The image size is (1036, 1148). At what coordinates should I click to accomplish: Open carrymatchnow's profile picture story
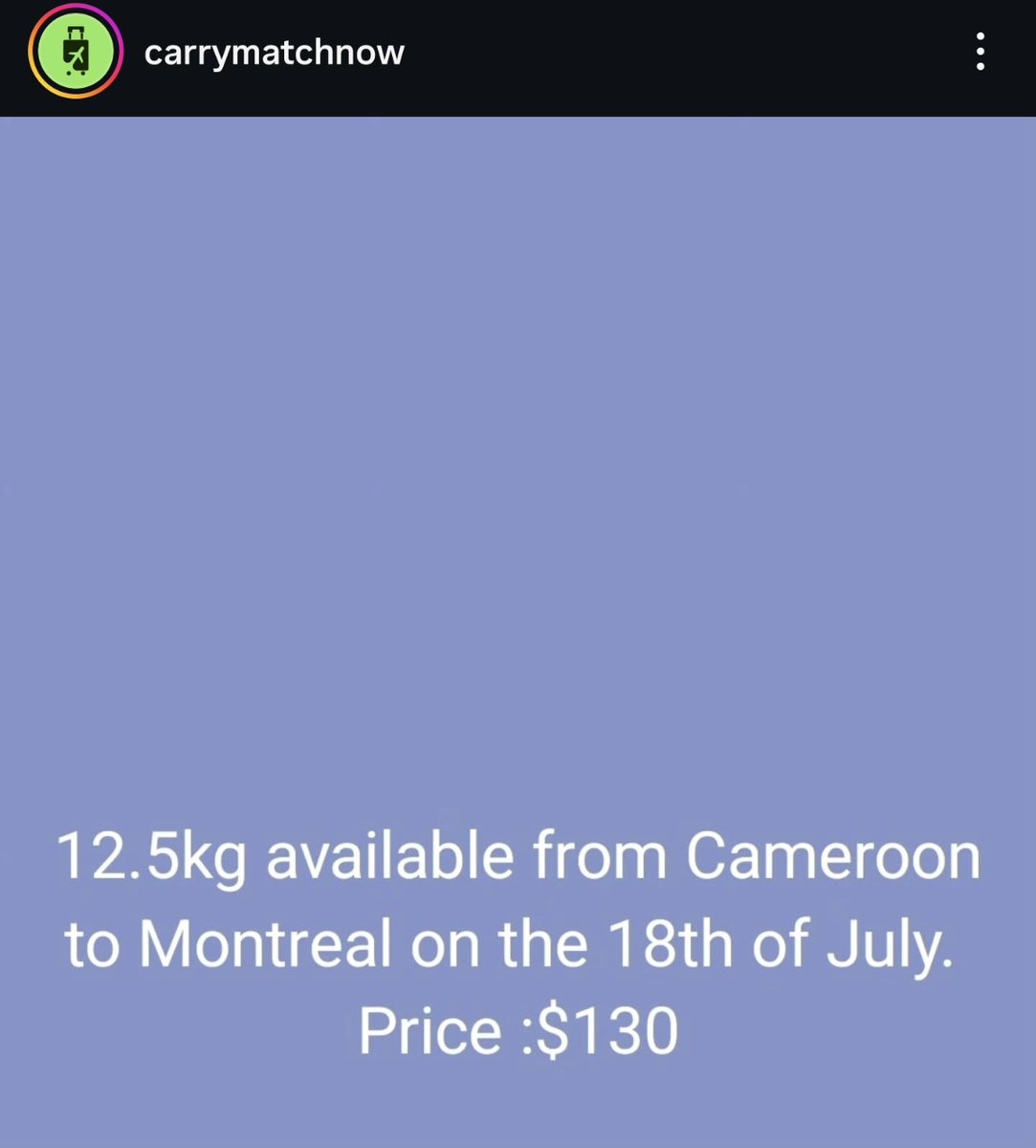point(76,52)
